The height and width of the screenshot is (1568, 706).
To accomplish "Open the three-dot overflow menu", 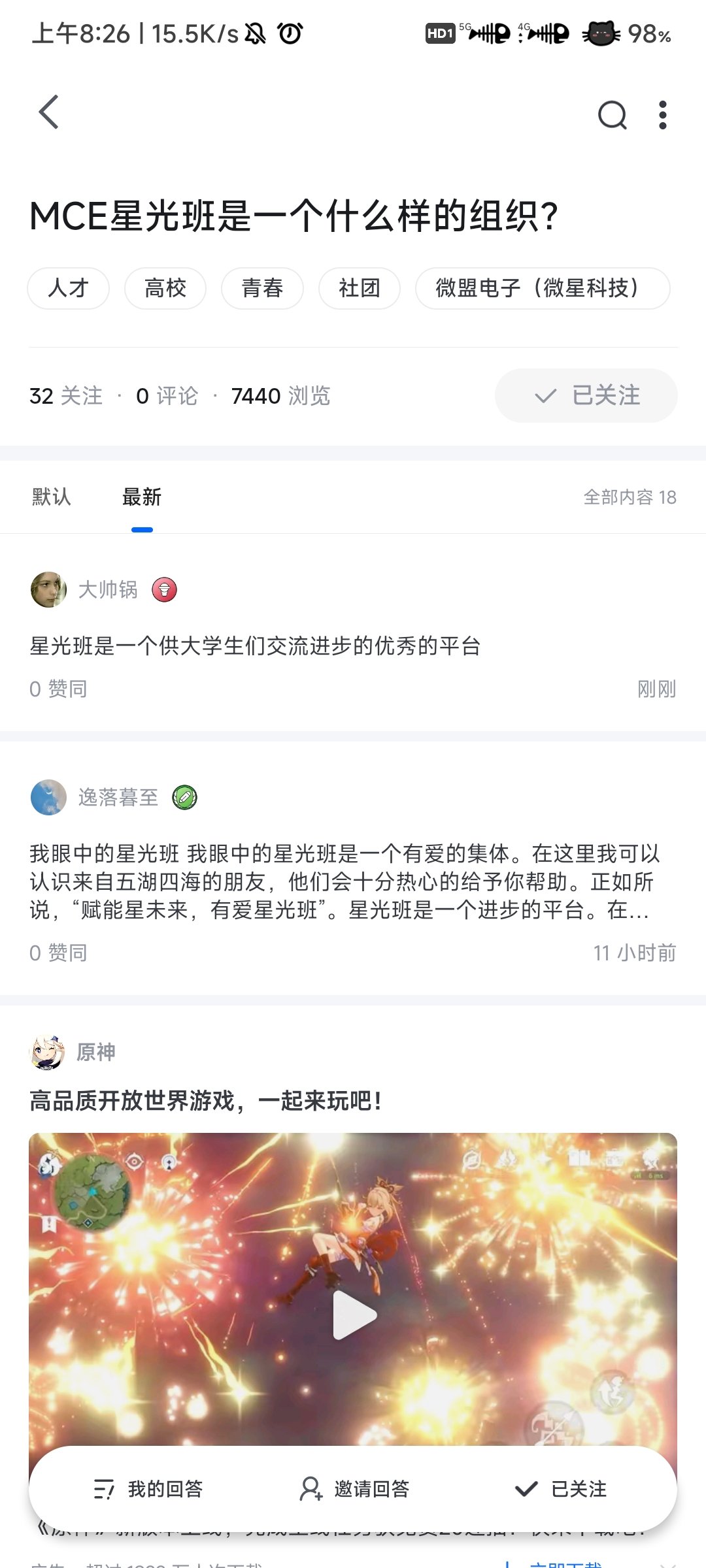I will pos(662,116).
